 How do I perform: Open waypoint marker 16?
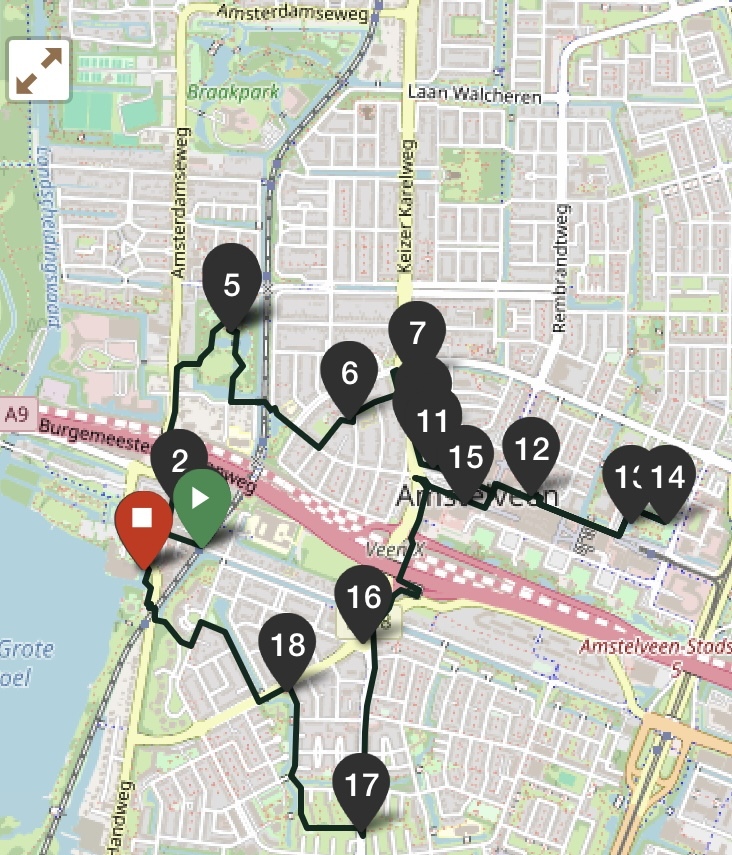[364, 597]
